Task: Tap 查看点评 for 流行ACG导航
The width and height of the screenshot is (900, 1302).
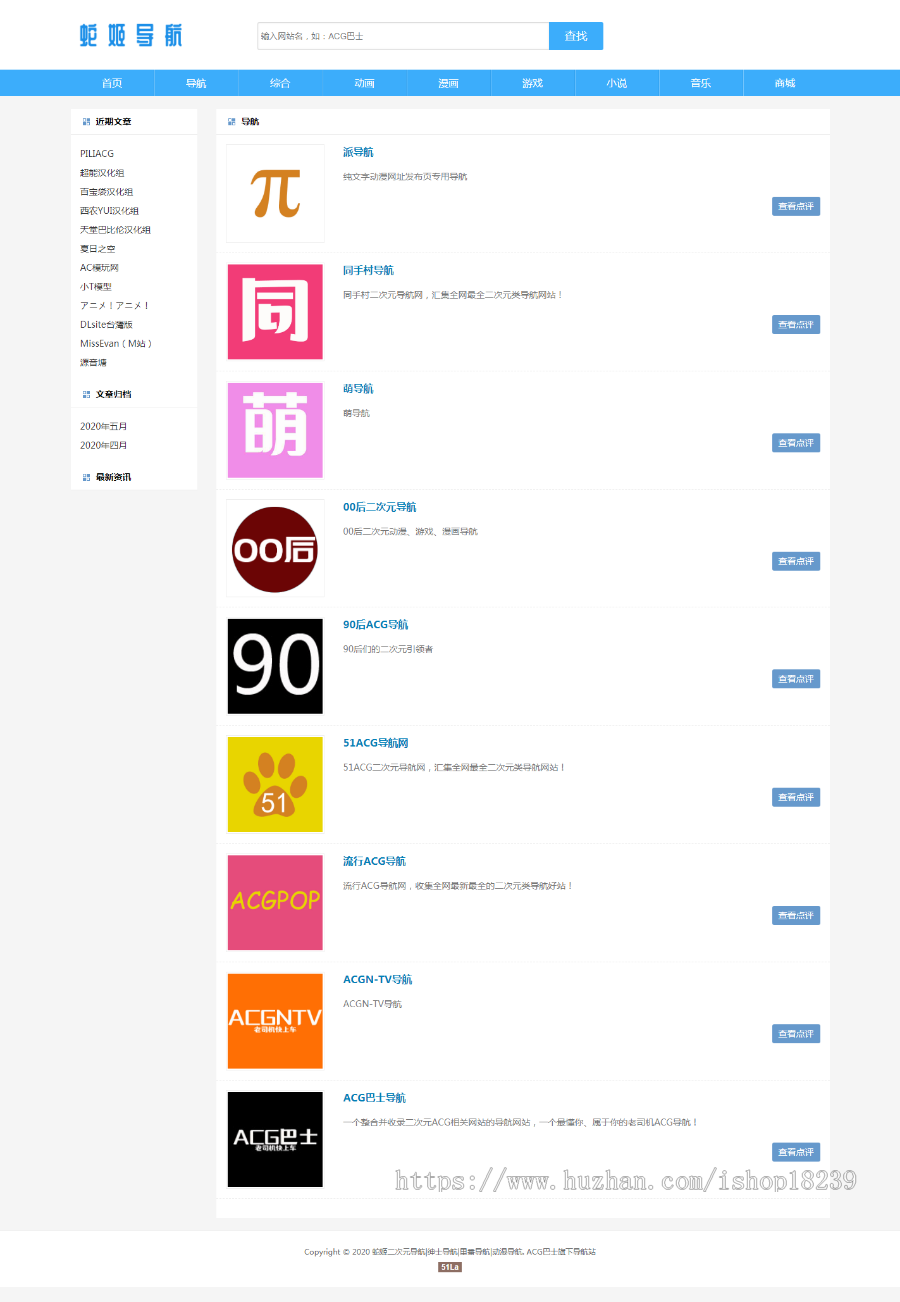Action: coord(795,915)
